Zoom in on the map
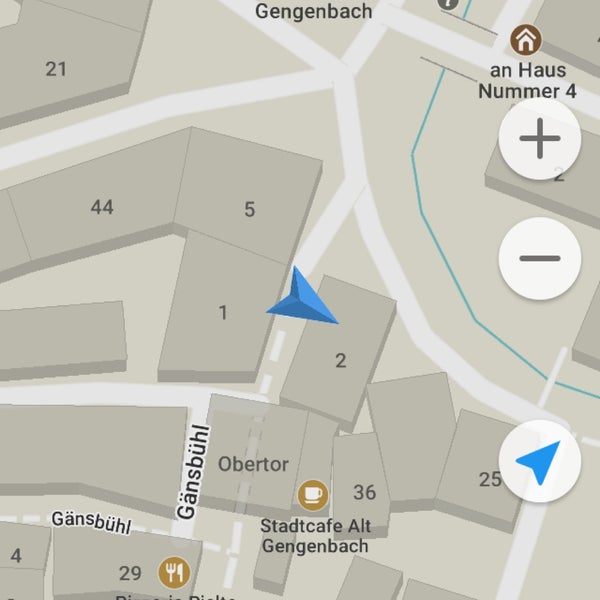 coord(540,139)
